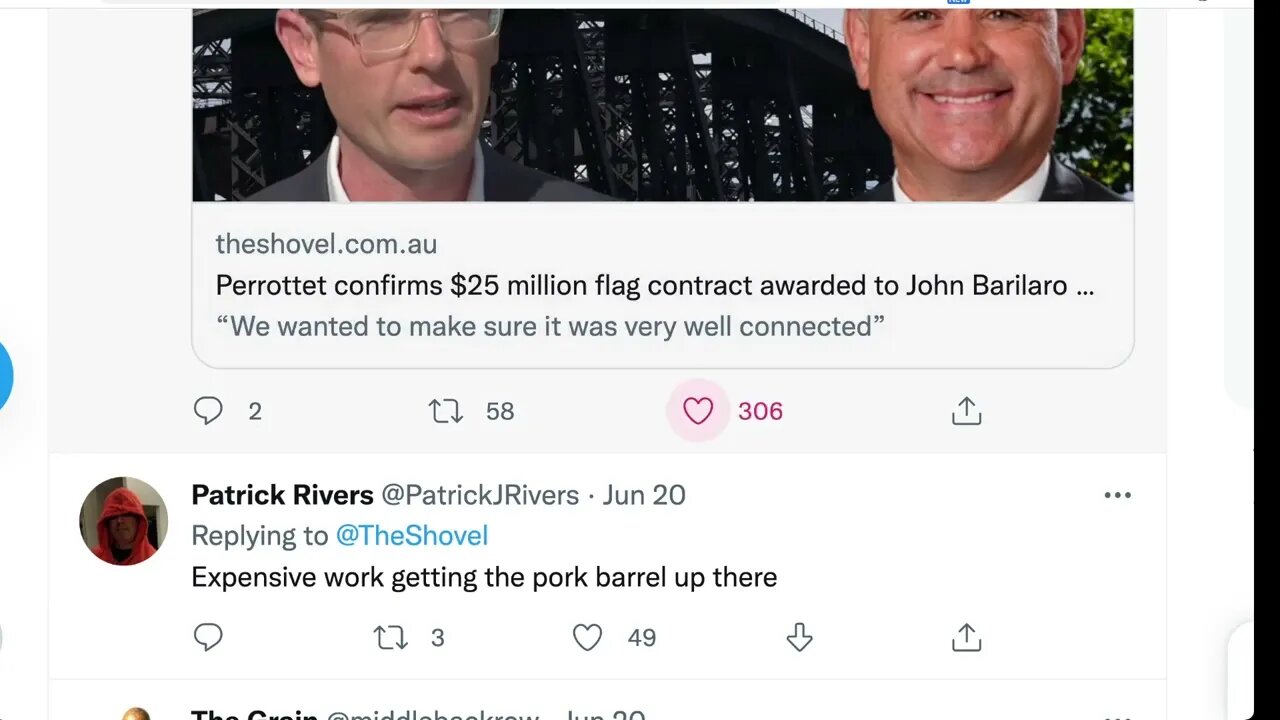Unlike The Shovel's tweet with 306 likes

(698, 411)
